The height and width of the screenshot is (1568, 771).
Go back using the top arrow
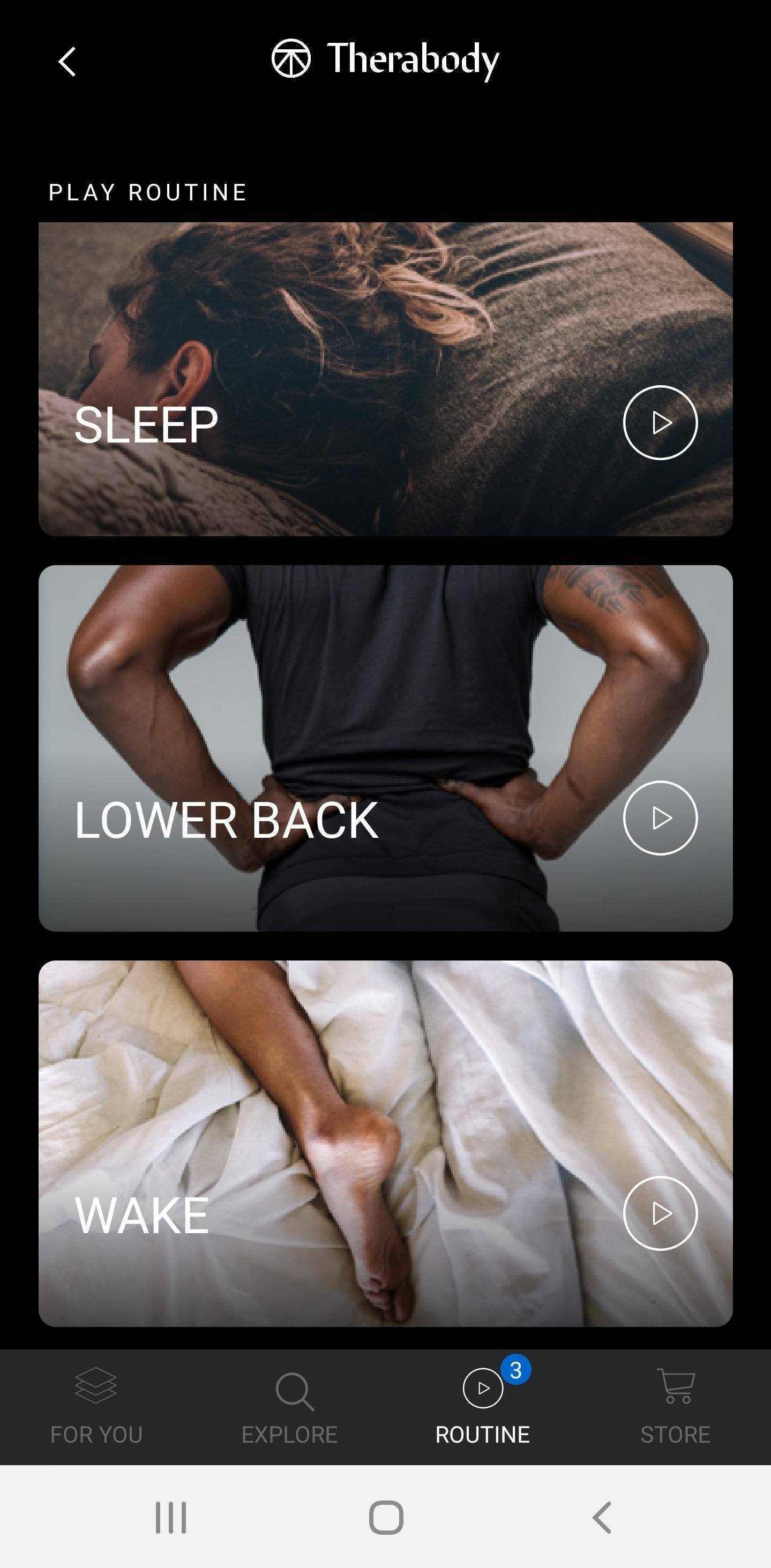click(x=67, y=62)
